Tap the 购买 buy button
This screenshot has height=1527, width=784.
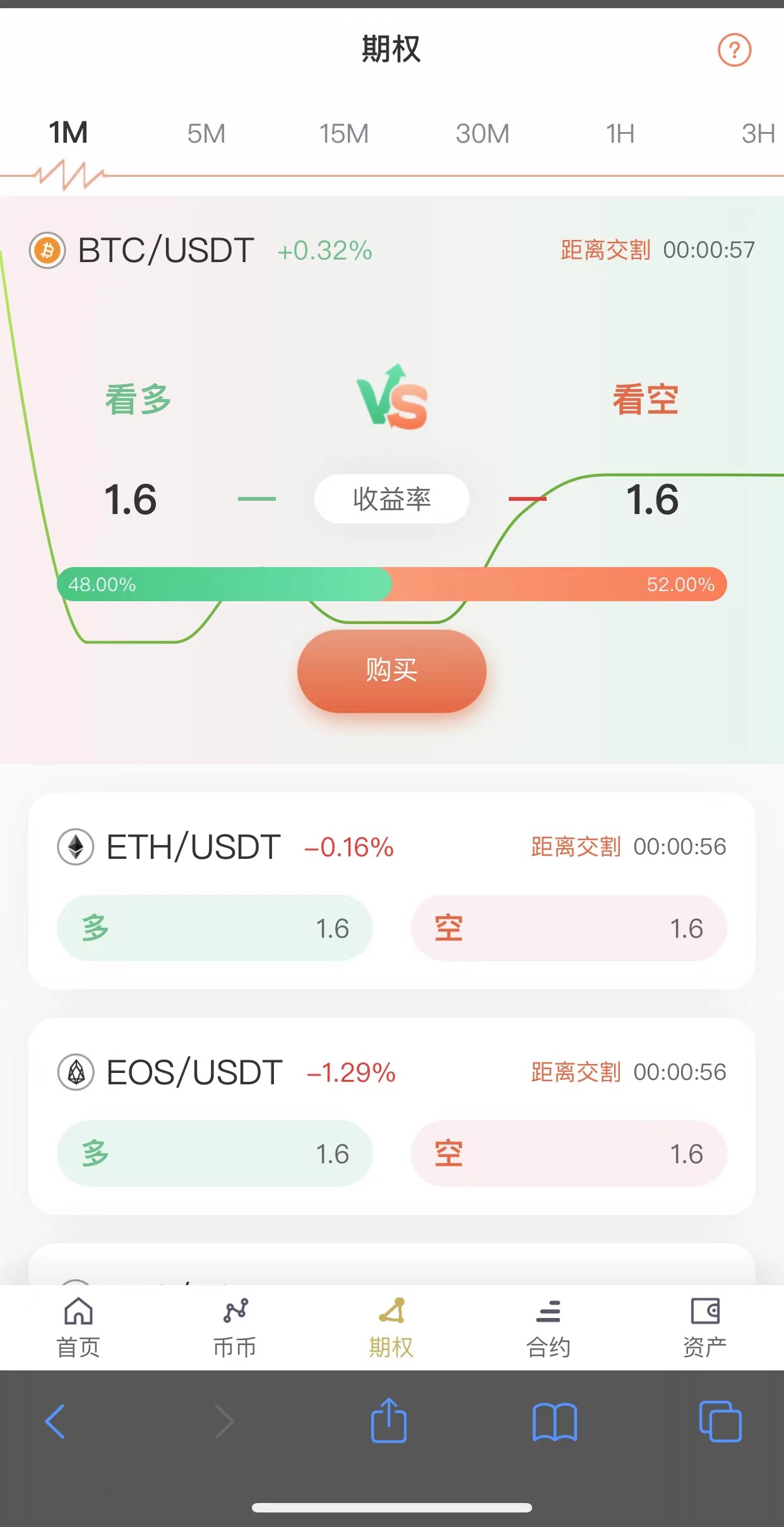391,671
